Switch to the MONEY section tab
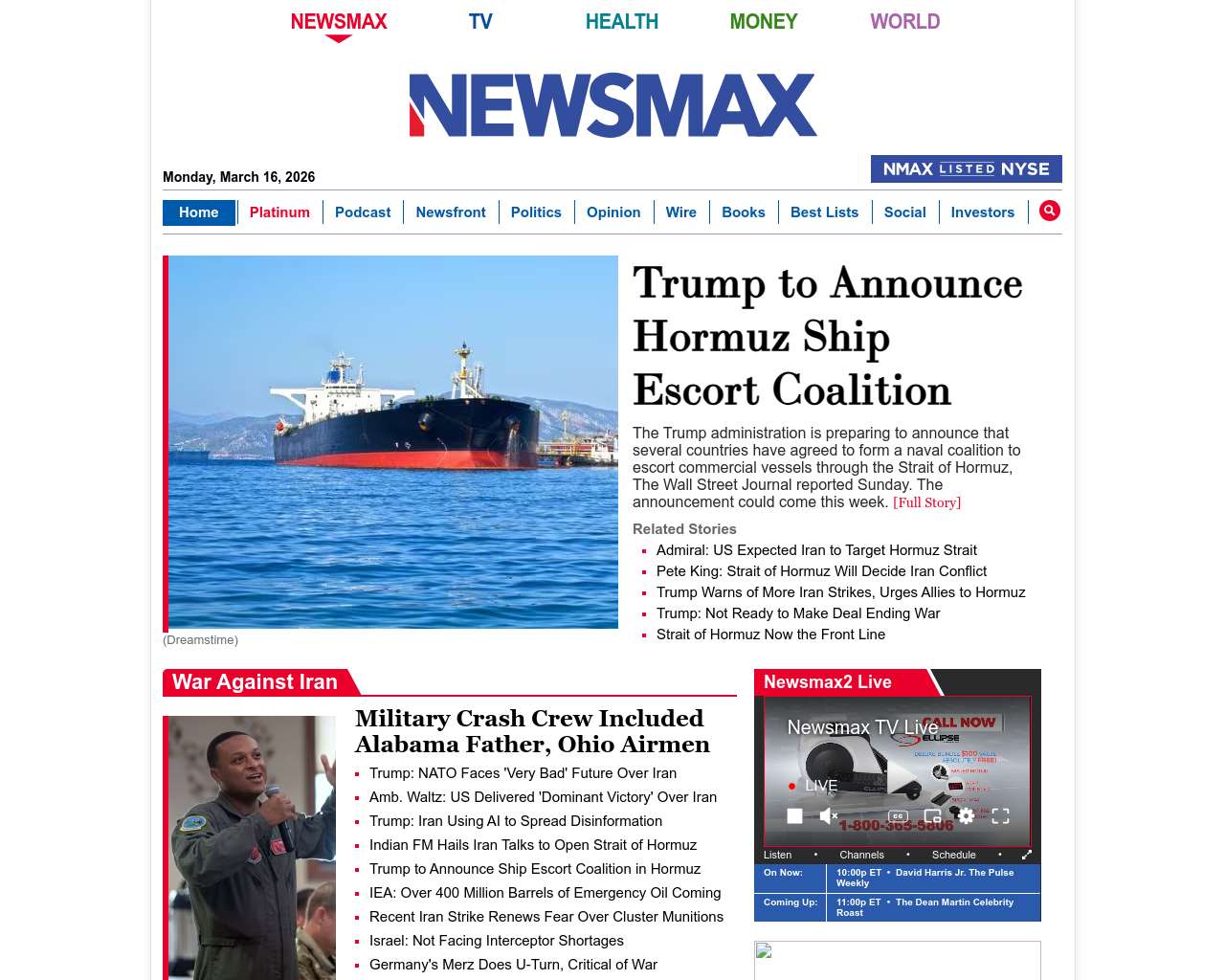1225x980 pixels. [763, 21]
